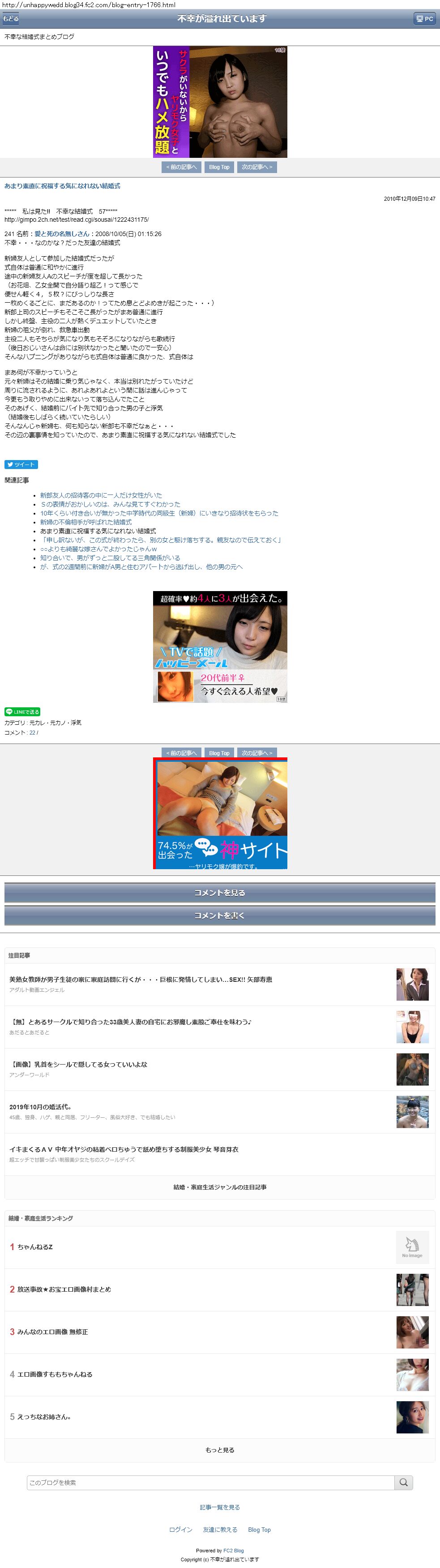Open ranking entry ちゃんねるZ
The height and width of the screenshot is (1568, 440).
[35, 1247]
